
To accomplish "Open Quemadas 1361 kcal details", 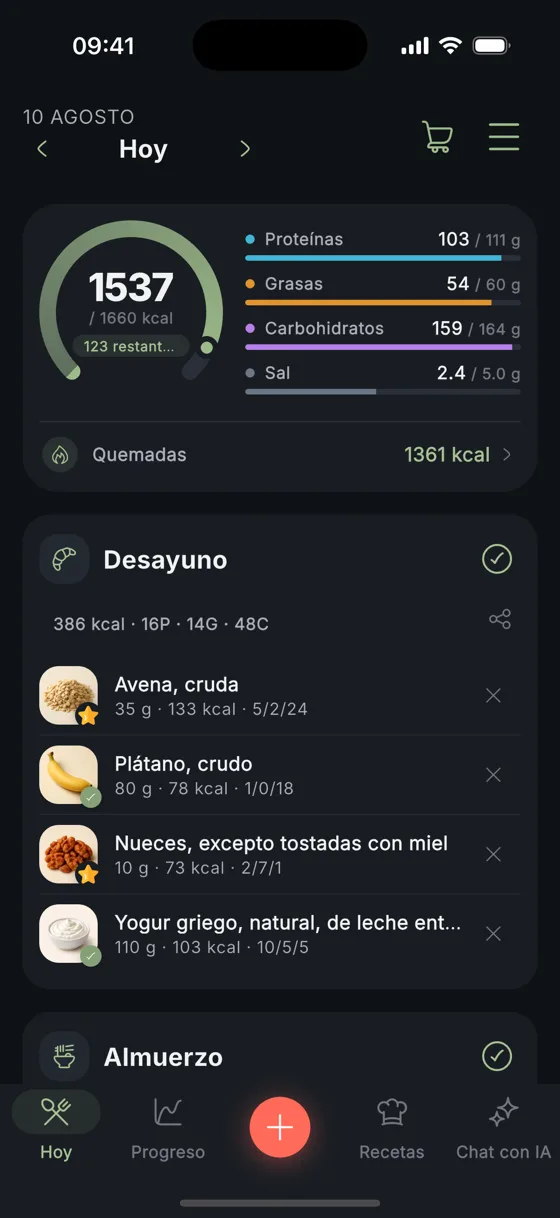I will coord(280,455).
